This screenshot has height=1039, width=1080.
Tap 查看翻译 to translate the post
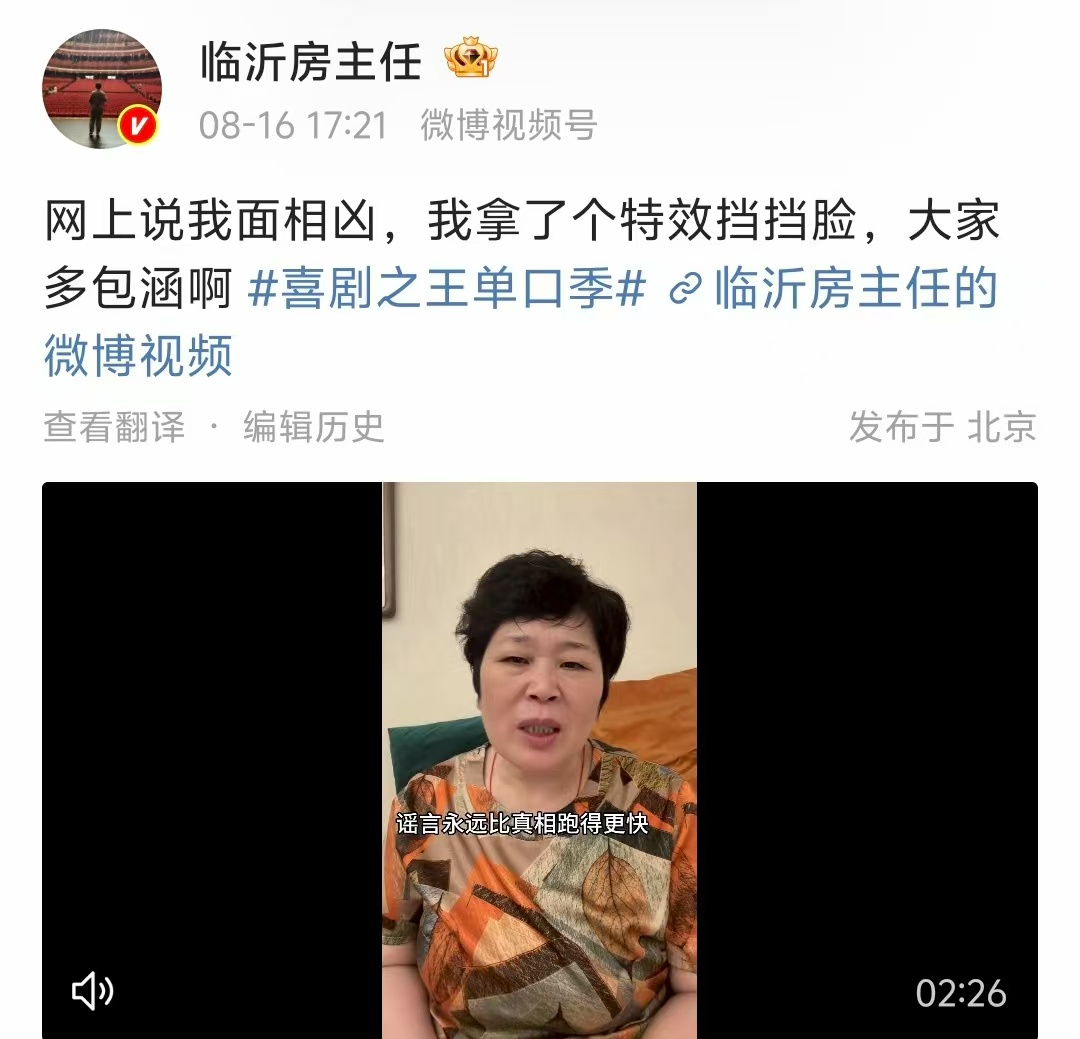point(114,427)
